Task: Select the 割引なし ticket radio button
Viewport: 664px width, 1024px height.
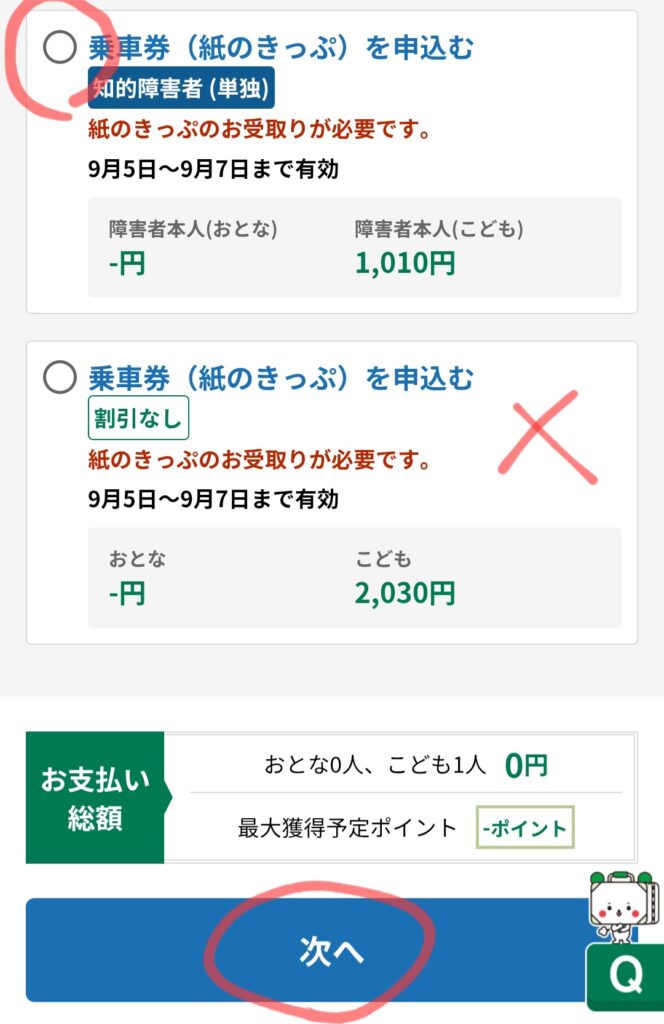Action: pos(60,377)
